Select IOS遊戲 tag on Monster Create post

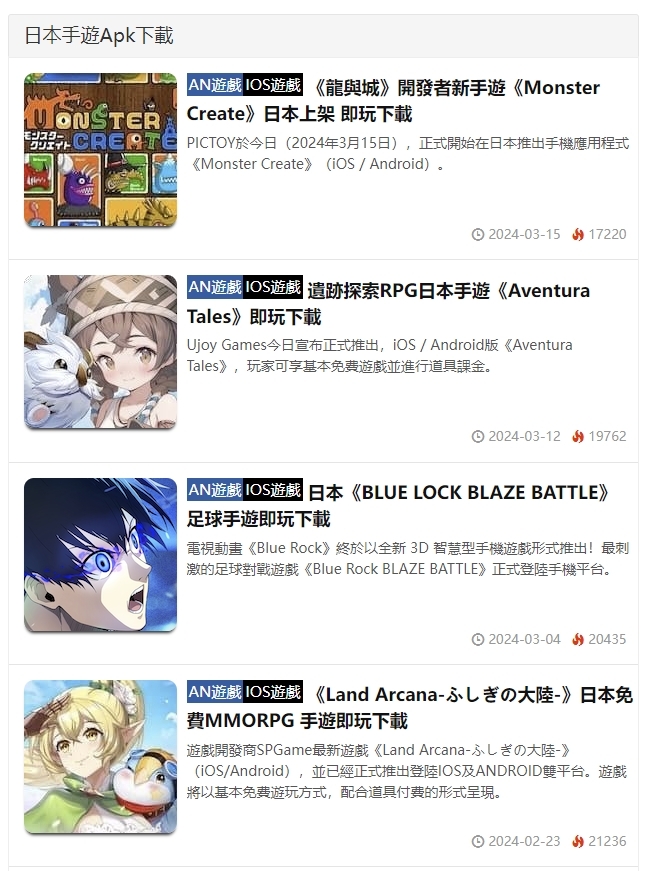pos(273,85)
